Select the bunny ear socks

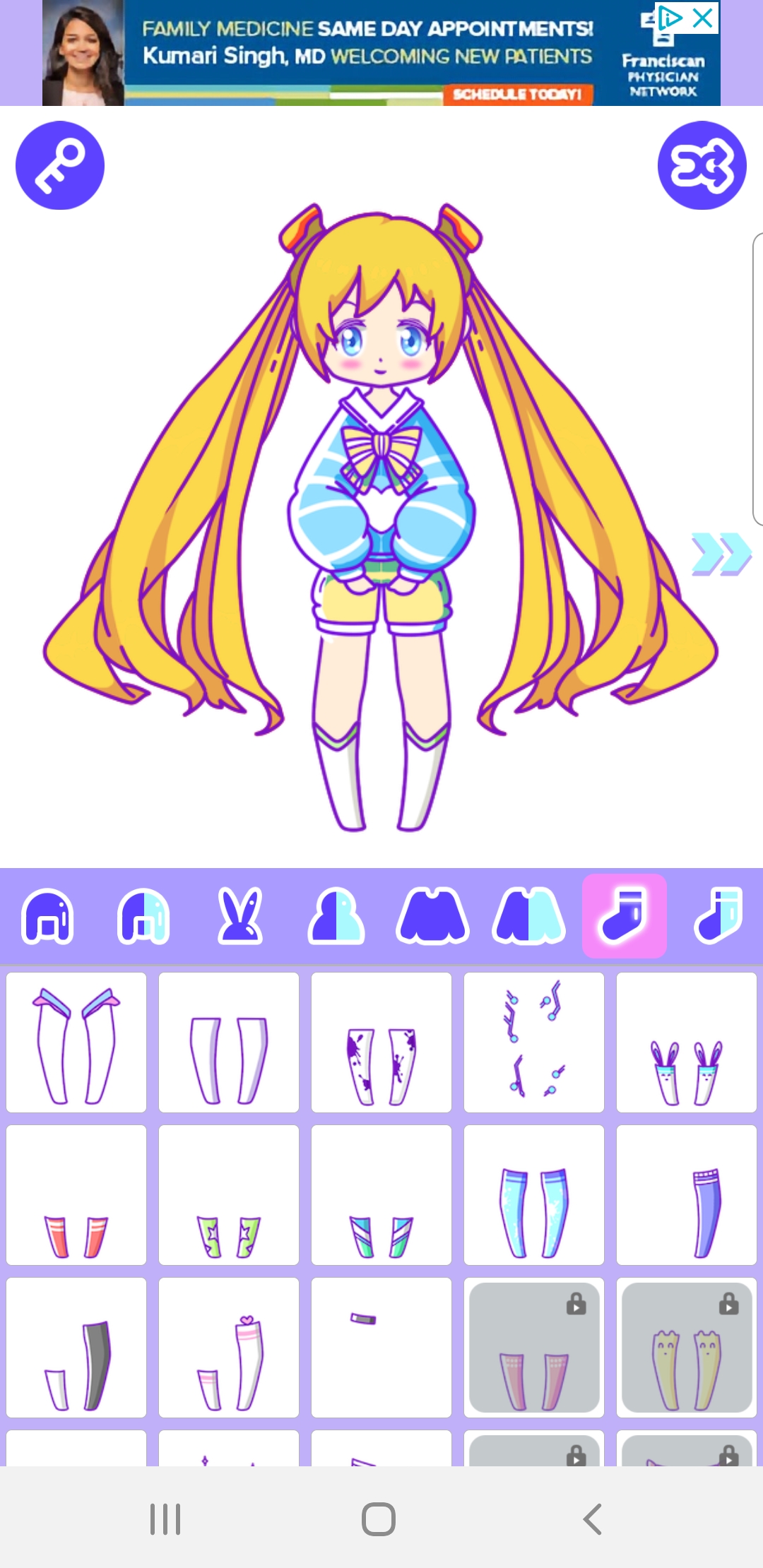[x=687, y=1043]
